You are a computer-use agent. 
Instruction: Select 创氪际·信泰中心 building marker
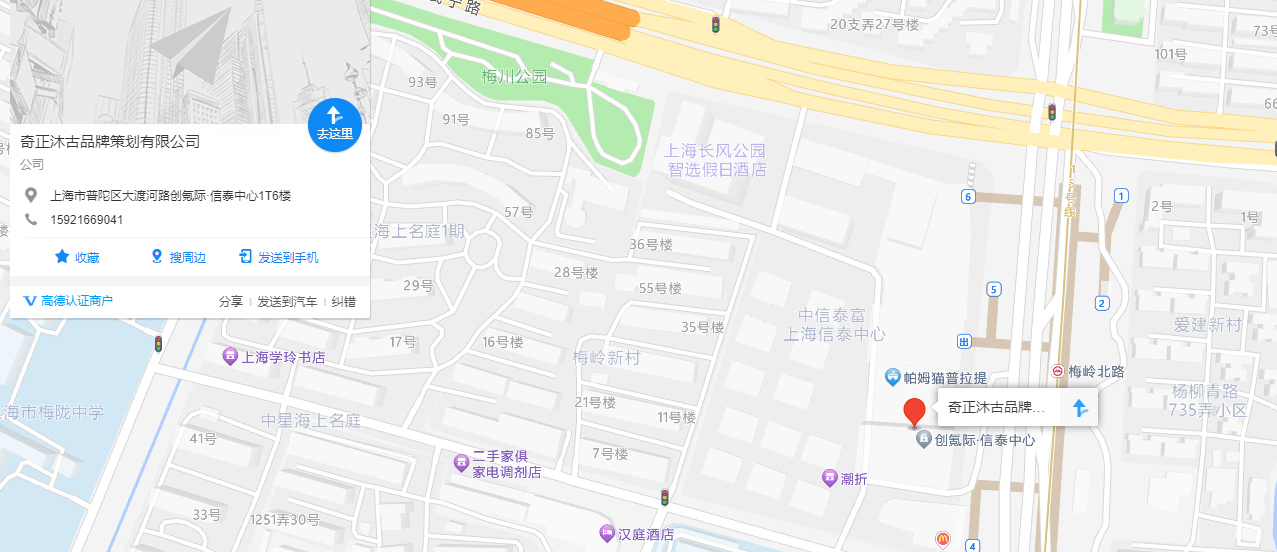[924, 440]
